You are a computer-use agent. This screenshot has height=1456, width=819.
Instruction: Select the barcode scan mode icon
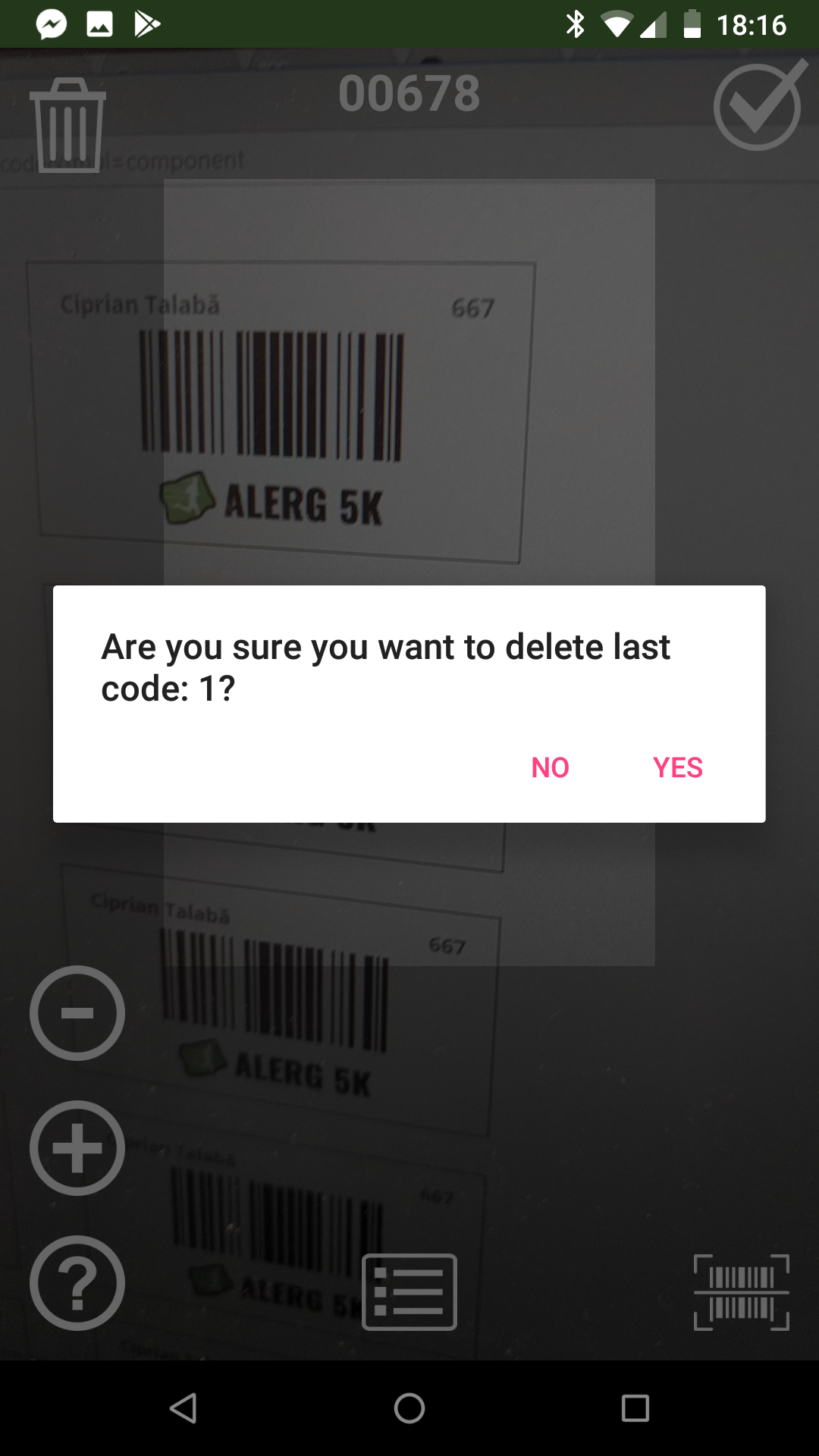coord(742,1291)
